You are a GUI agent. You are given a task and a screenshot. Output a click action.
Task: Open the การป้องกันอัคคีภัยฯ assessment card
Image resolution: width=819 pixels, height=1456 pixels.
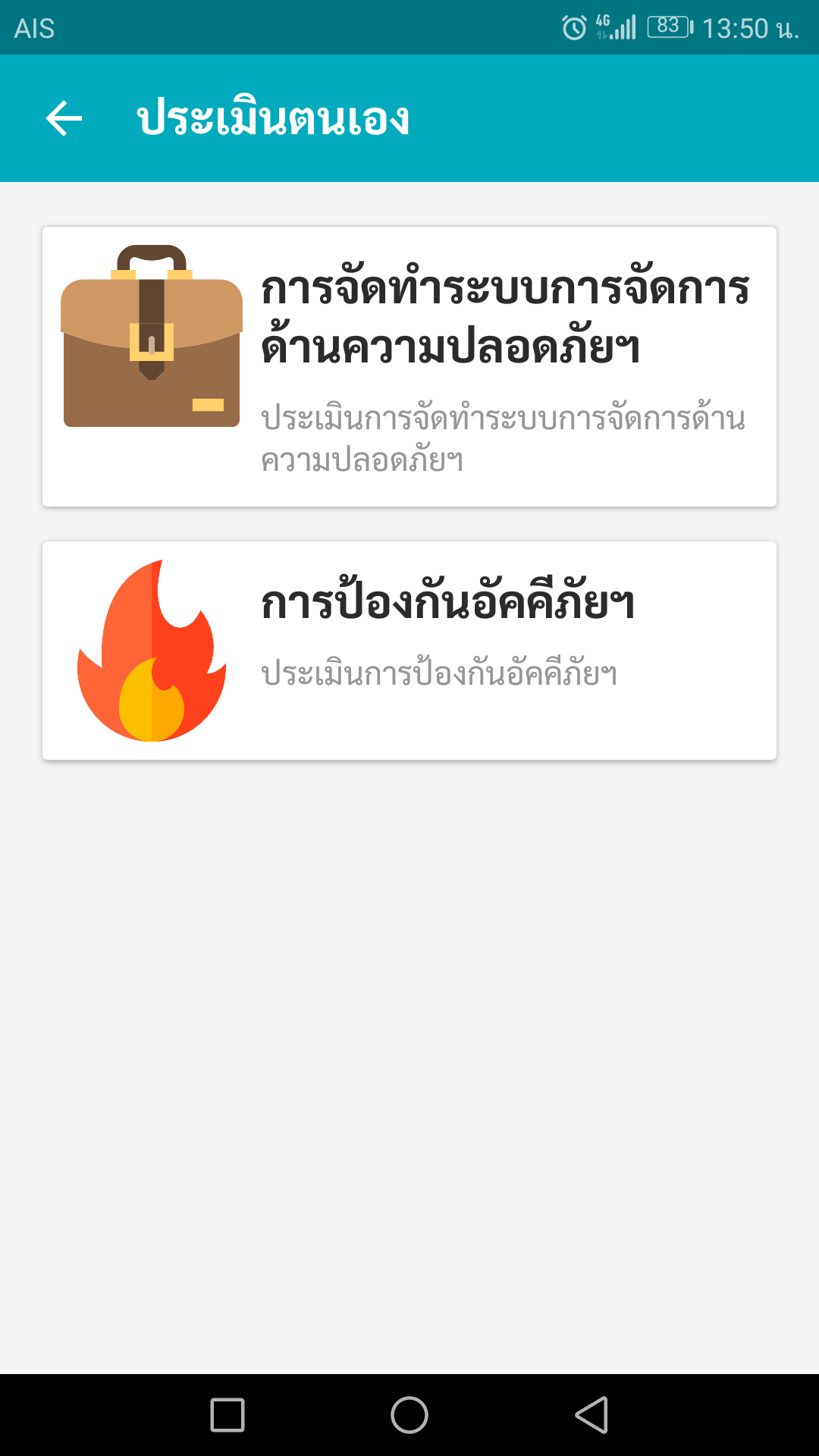tap(409, 651)
